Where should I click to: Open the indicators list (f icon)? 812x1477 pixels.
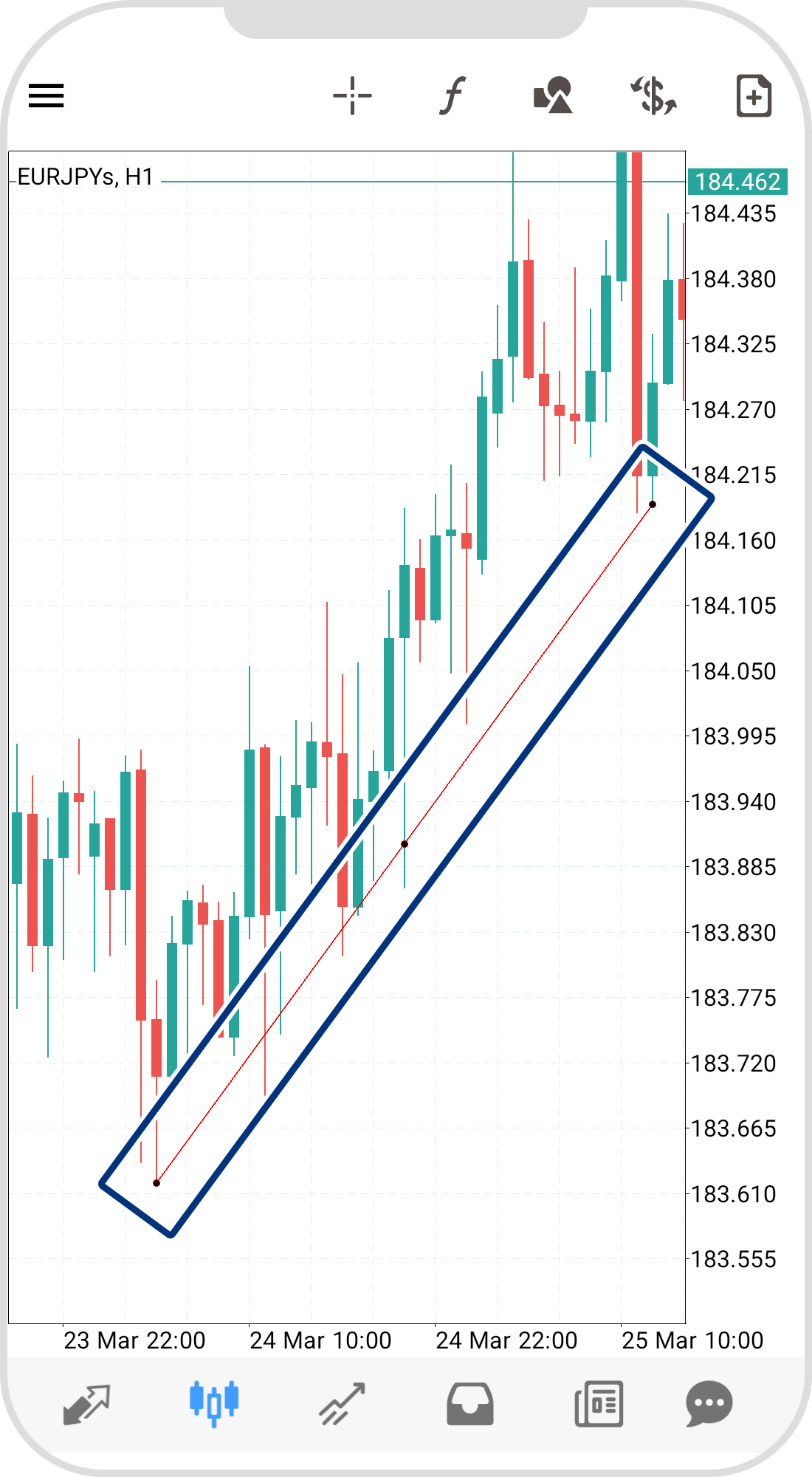coord(453,96)
